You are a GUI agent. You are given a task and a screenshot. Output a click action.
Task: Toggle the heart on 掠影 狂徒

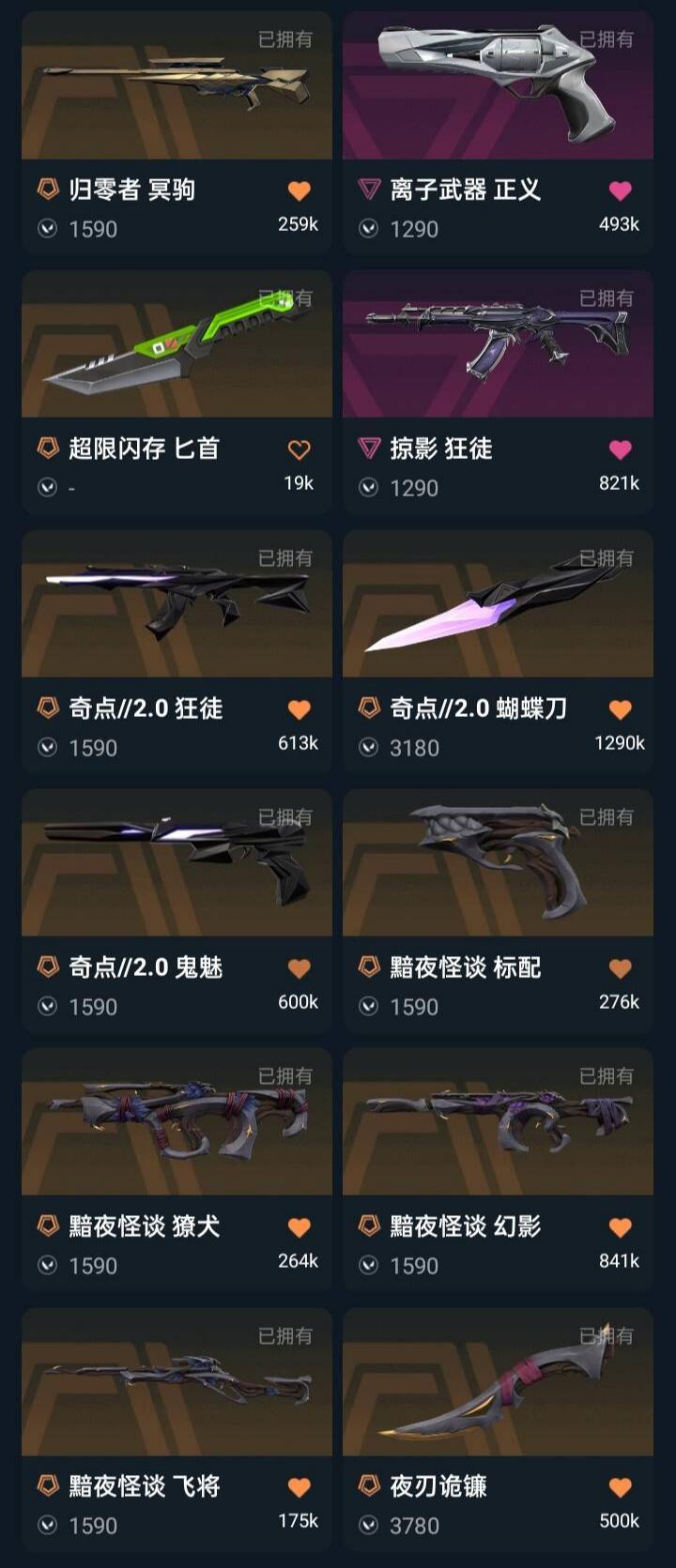click(620, 450)
